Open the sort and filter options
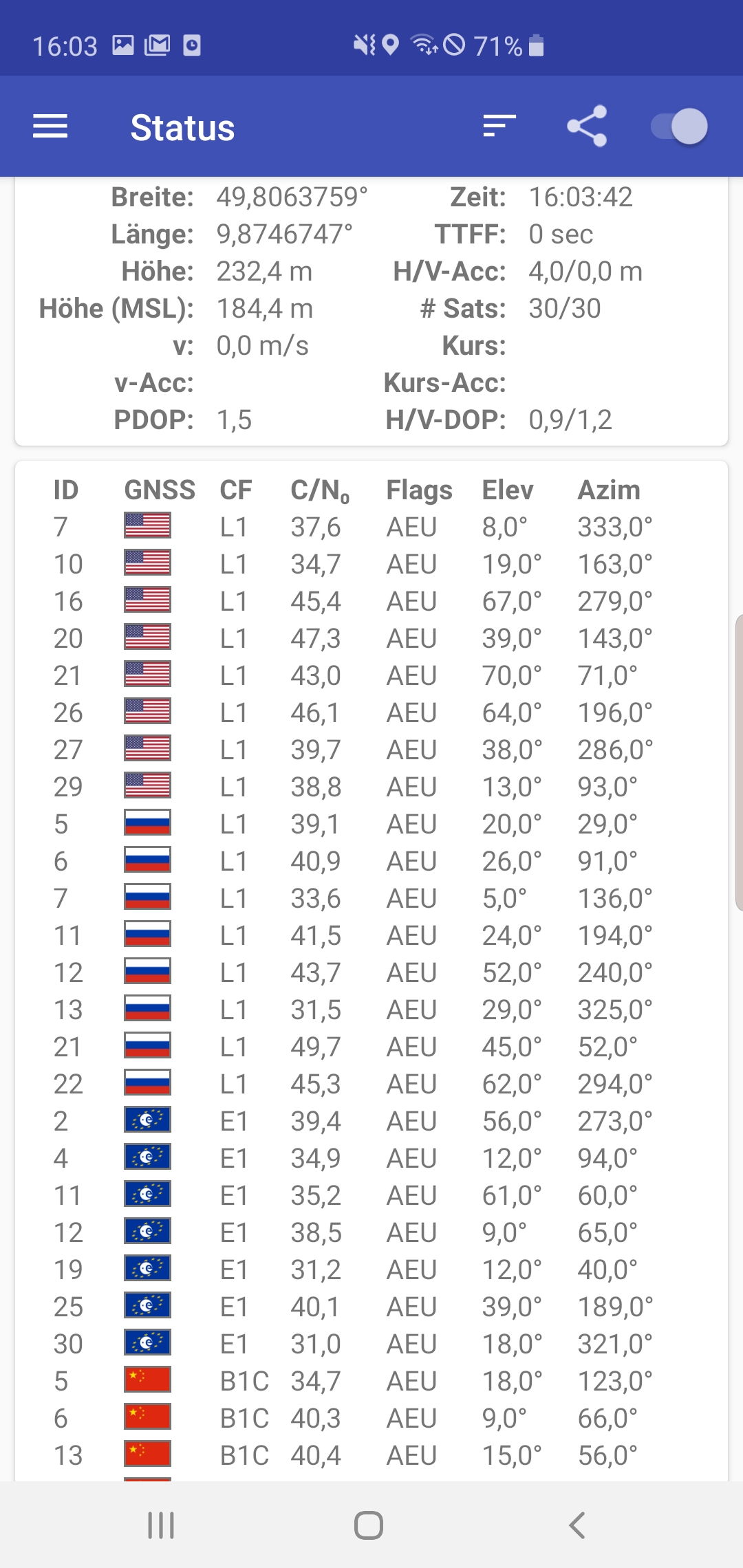The height and width of the screenshot is (1568, 743). (x=499, y=127)
